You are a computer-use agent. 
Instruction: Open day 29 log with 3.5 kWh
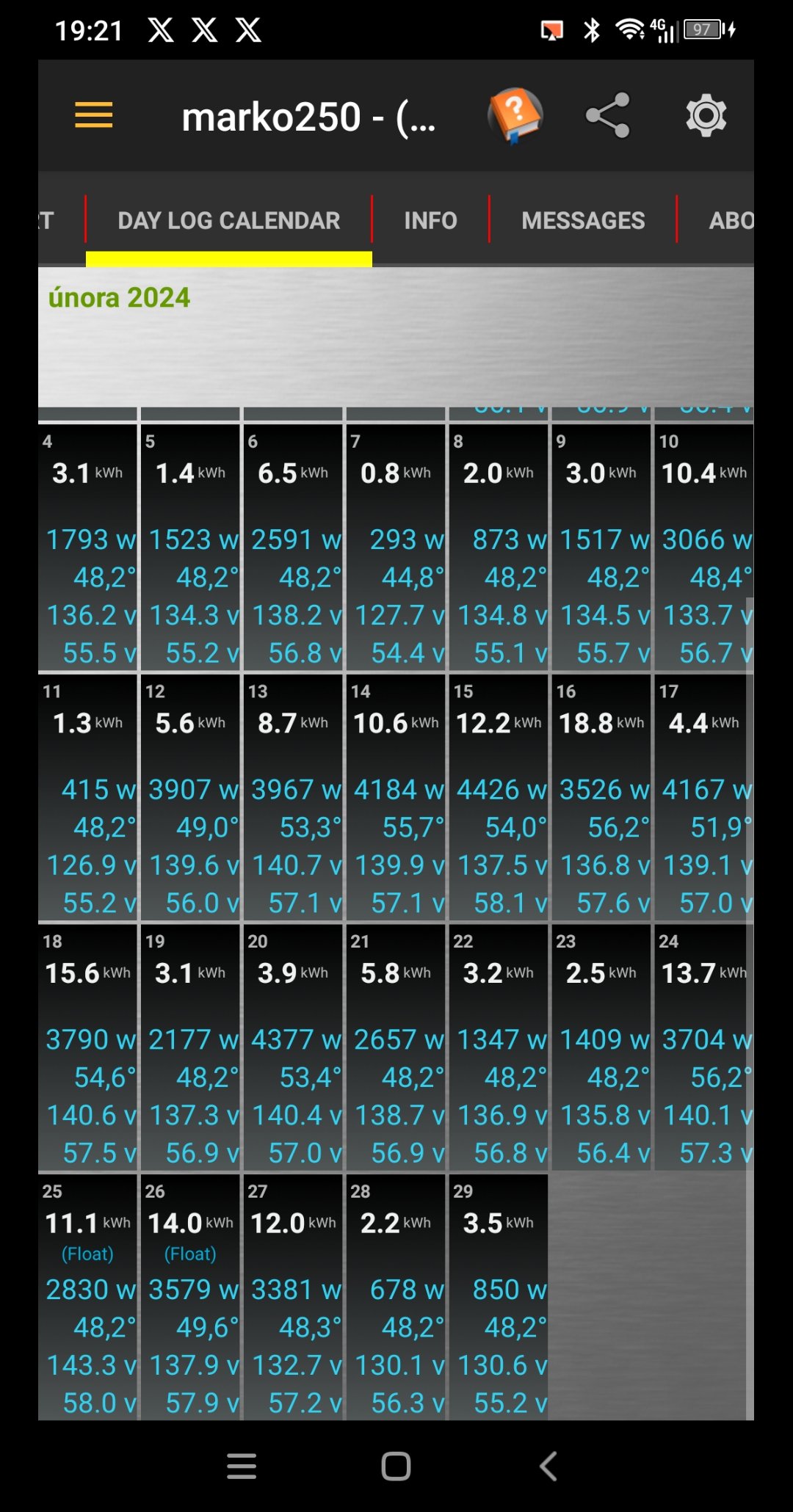click(499, 1297)
